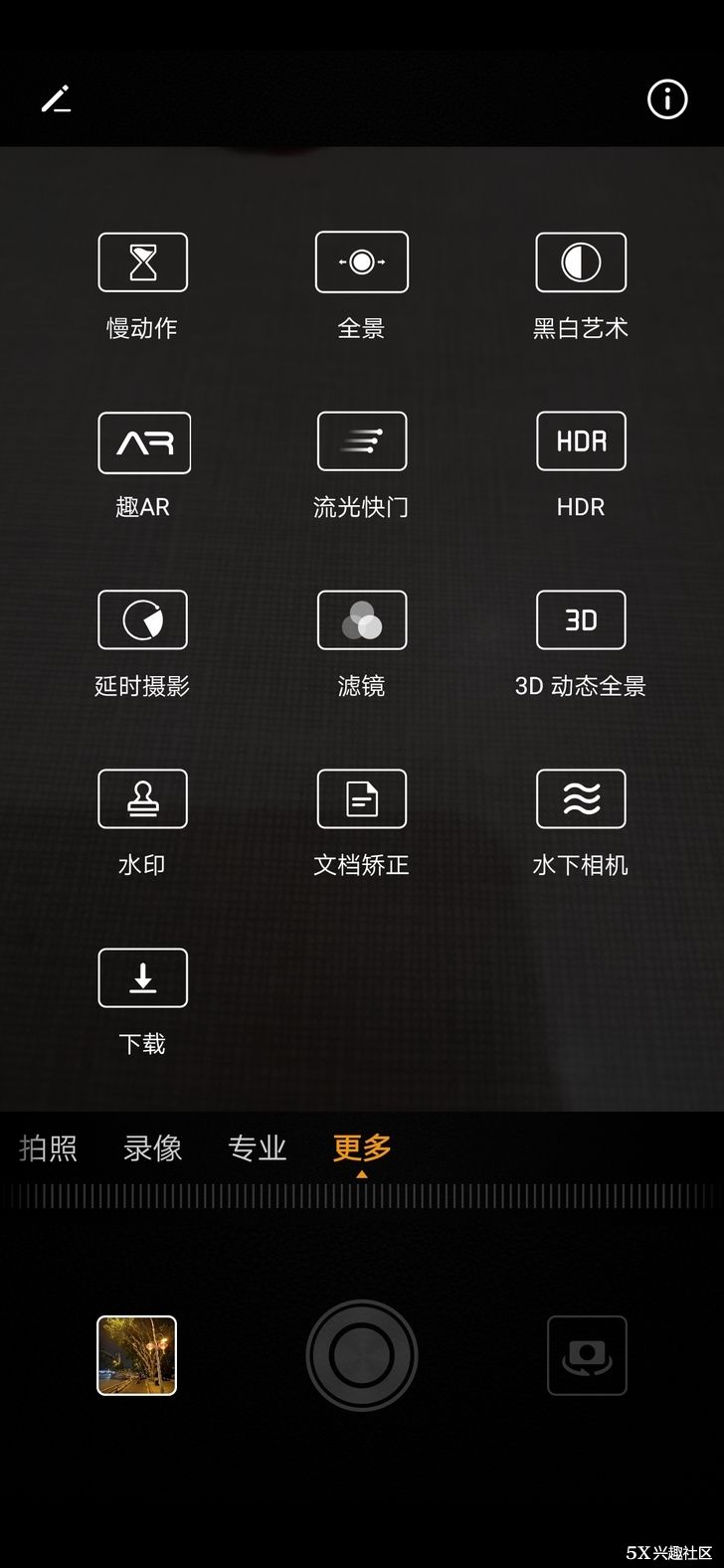The height and width of the screenshot is (1568, 724).
Task: Toggle to the front-facing camera
Action: 586,1355
